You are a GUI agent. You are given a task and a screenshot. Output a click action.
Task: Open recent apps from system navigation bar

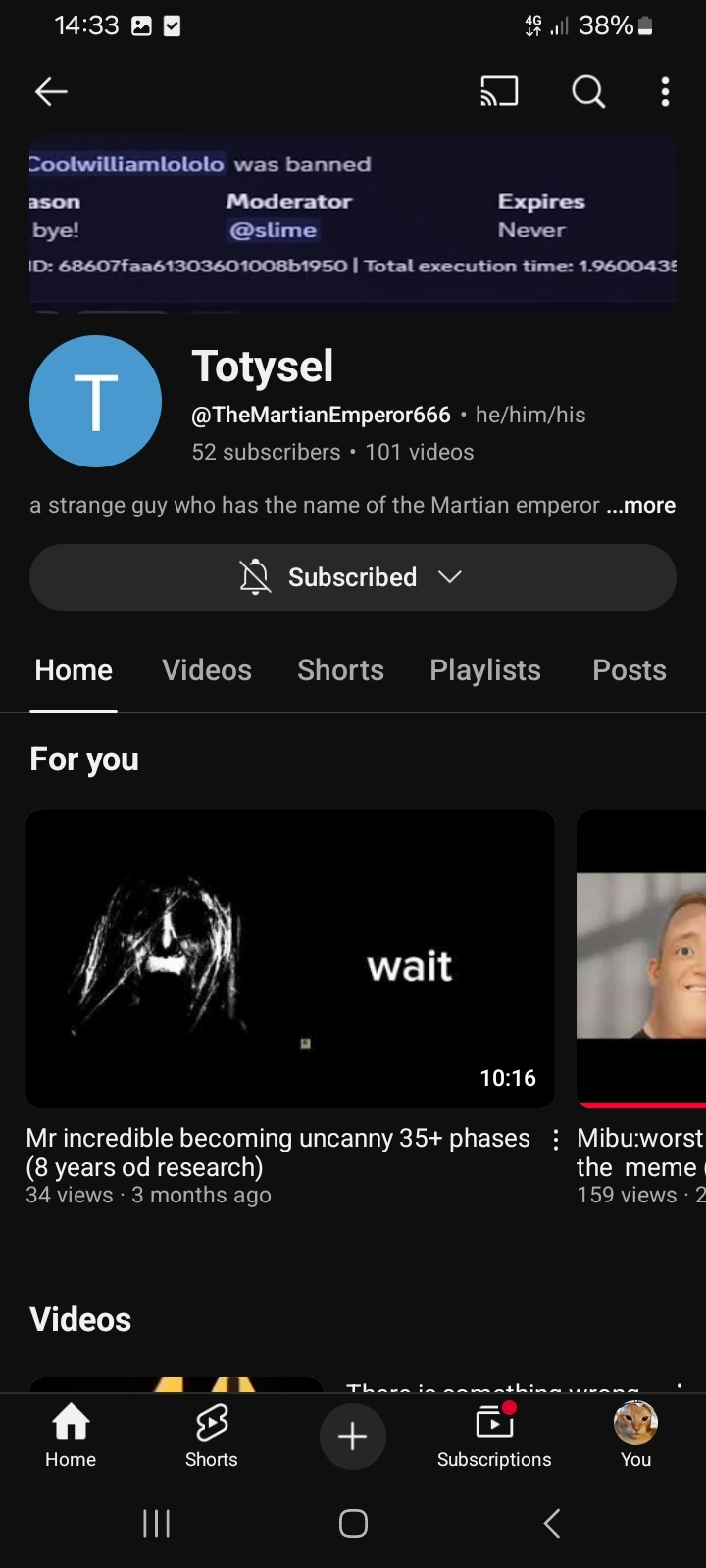click(x=157, y=1523)
